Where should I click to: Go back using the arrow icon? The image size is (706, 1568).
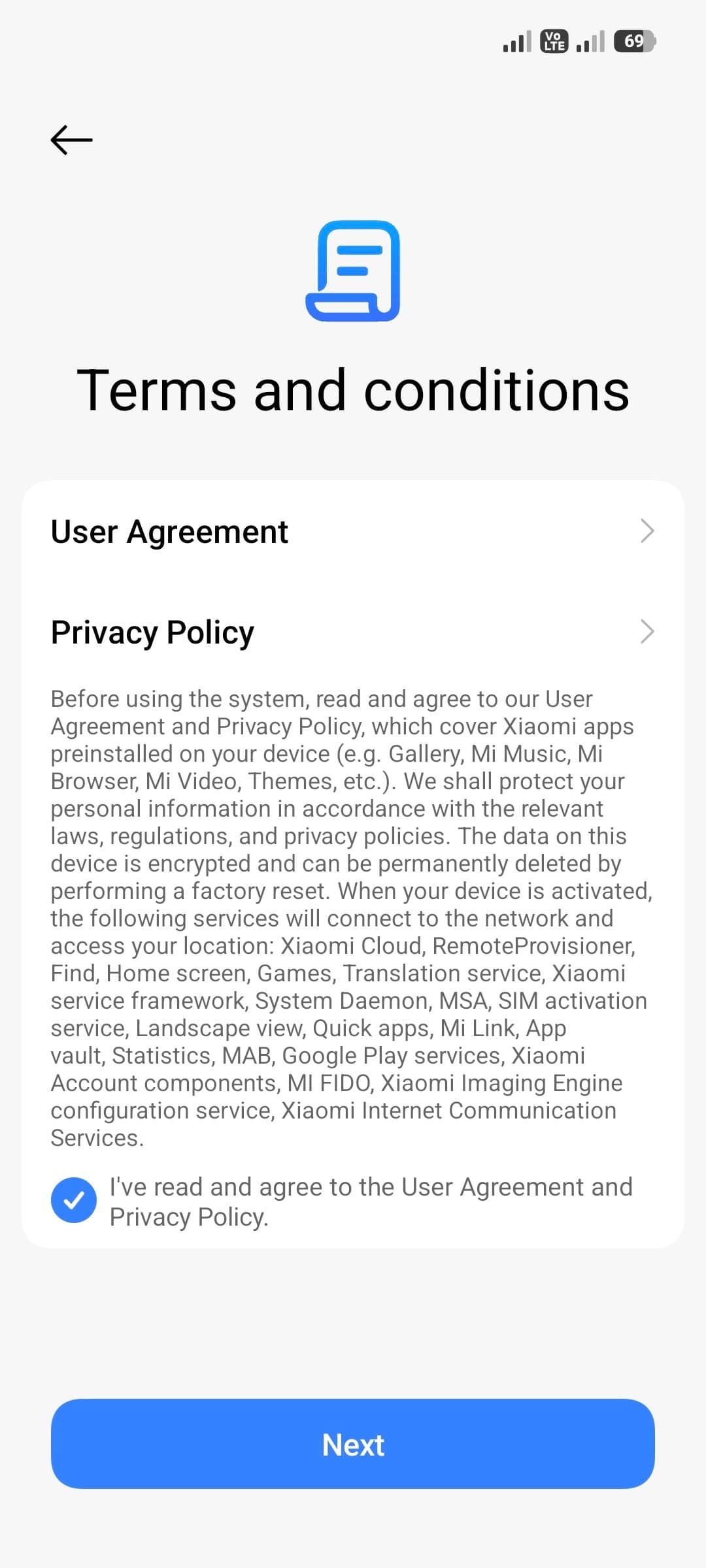coord(72,140)
